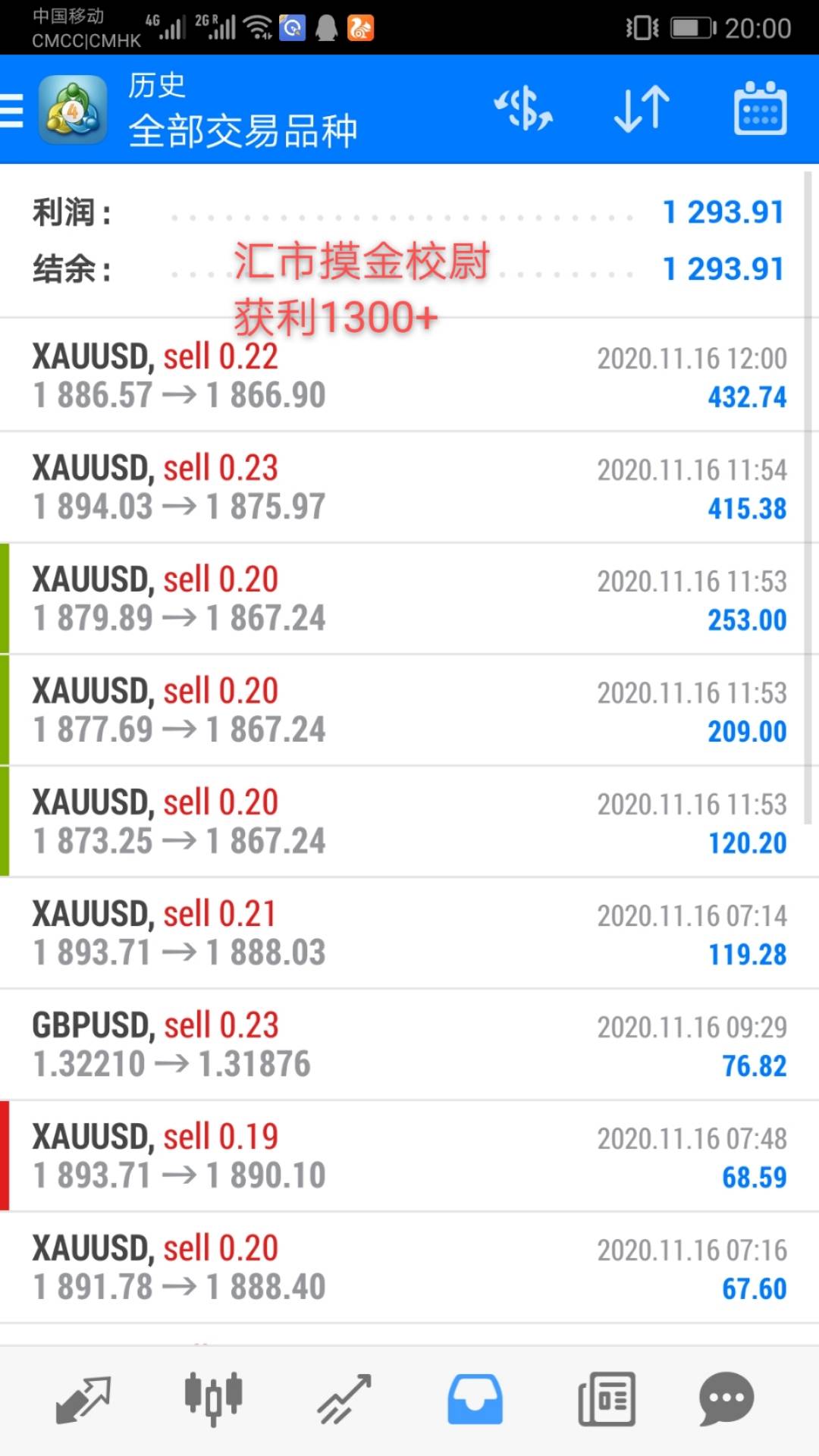Screen dimensions: 819x1456
Task: Open XAUUSD sell 0.20 trade with profit 209.00
Action: (409, 710)
